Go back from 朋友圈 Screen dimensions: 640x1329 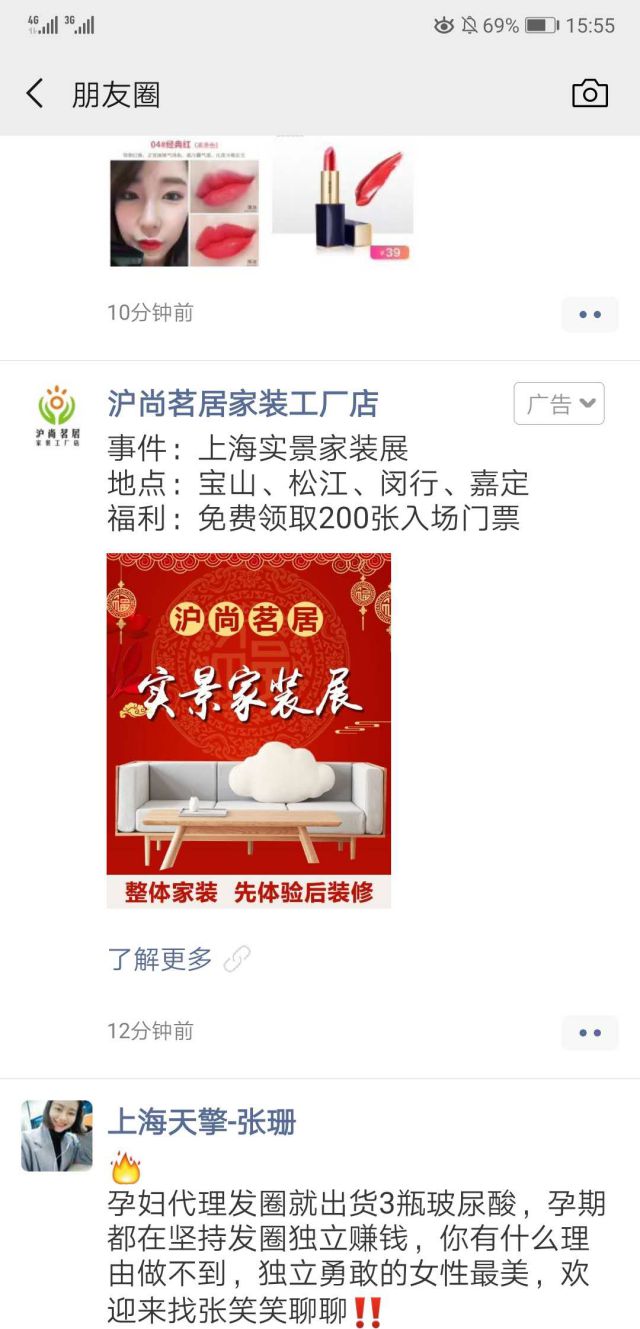click(35, 94)
